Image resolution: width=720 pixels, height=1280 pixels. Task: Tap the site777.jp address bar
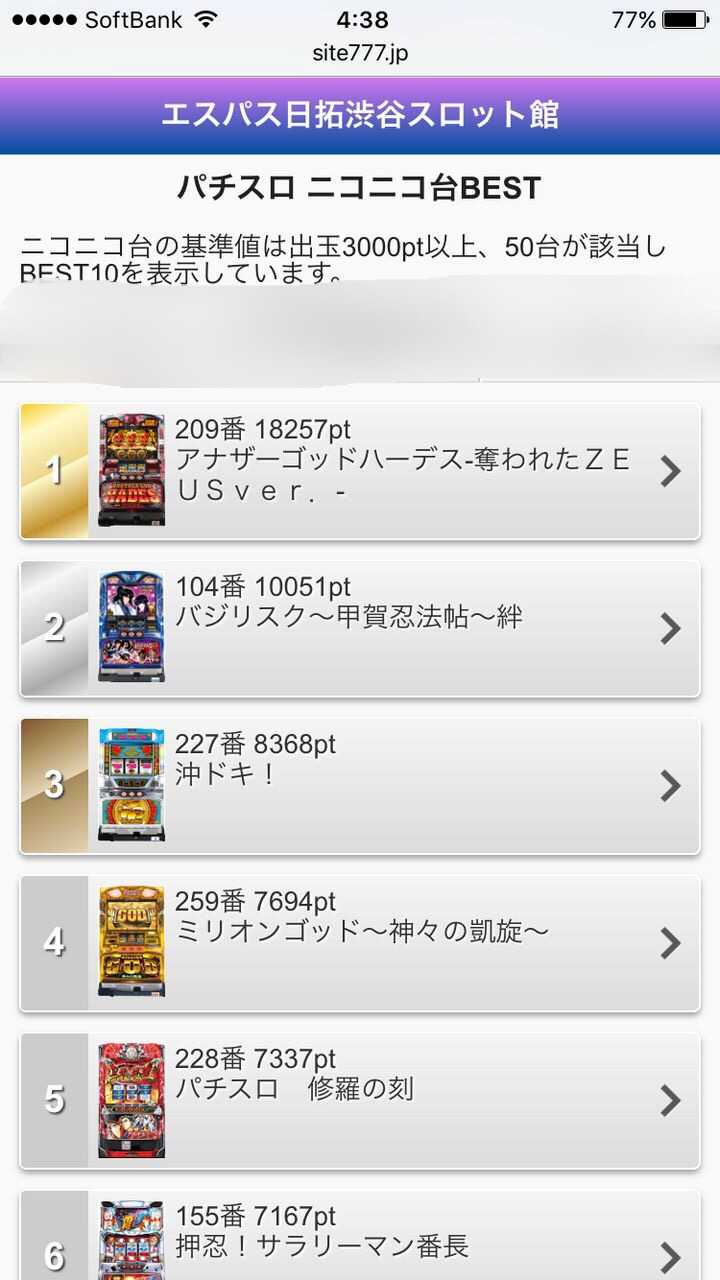click(360, 53)
